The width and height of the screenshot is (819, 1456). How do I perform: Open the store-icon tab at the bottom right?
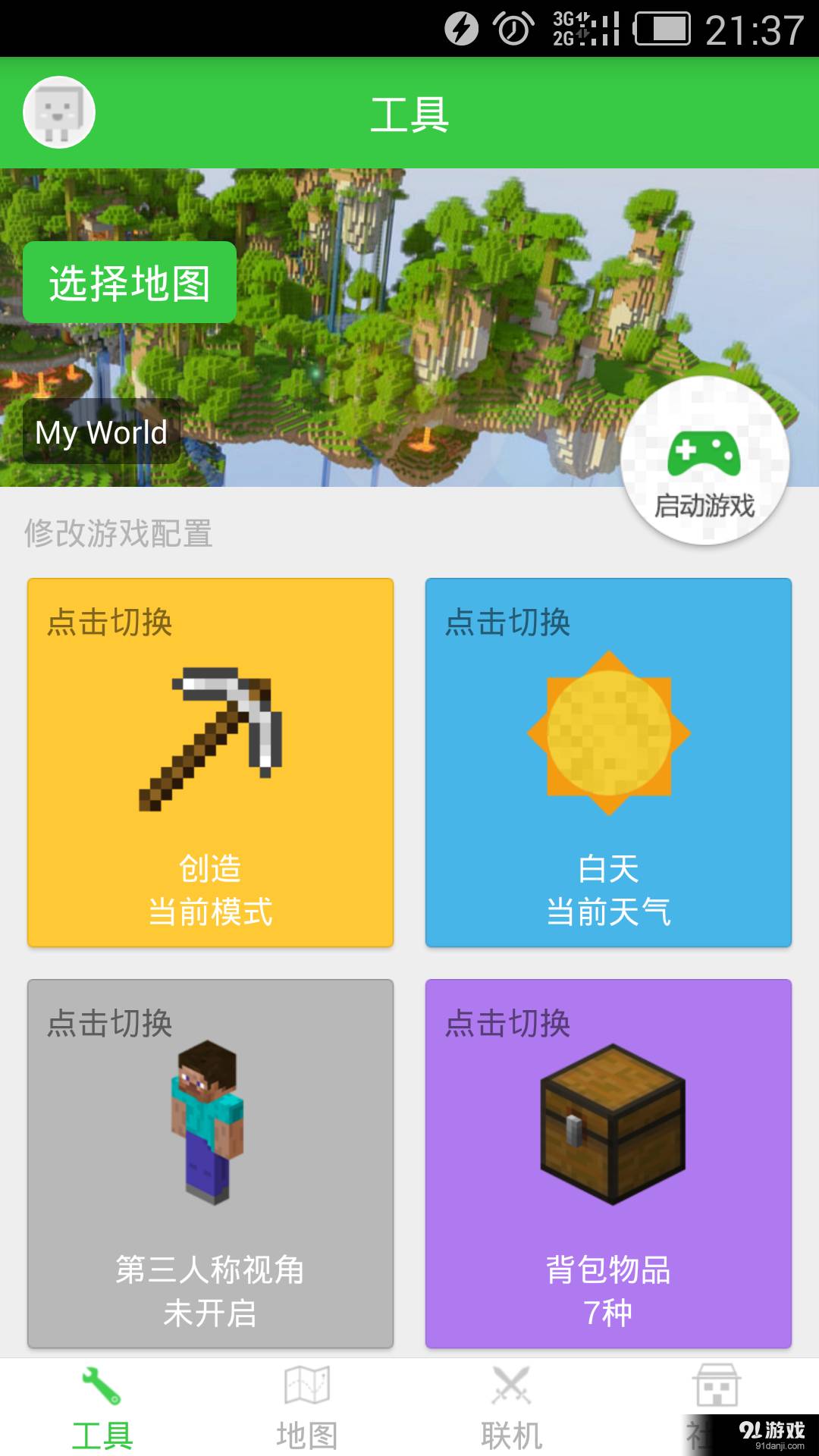716,1389
